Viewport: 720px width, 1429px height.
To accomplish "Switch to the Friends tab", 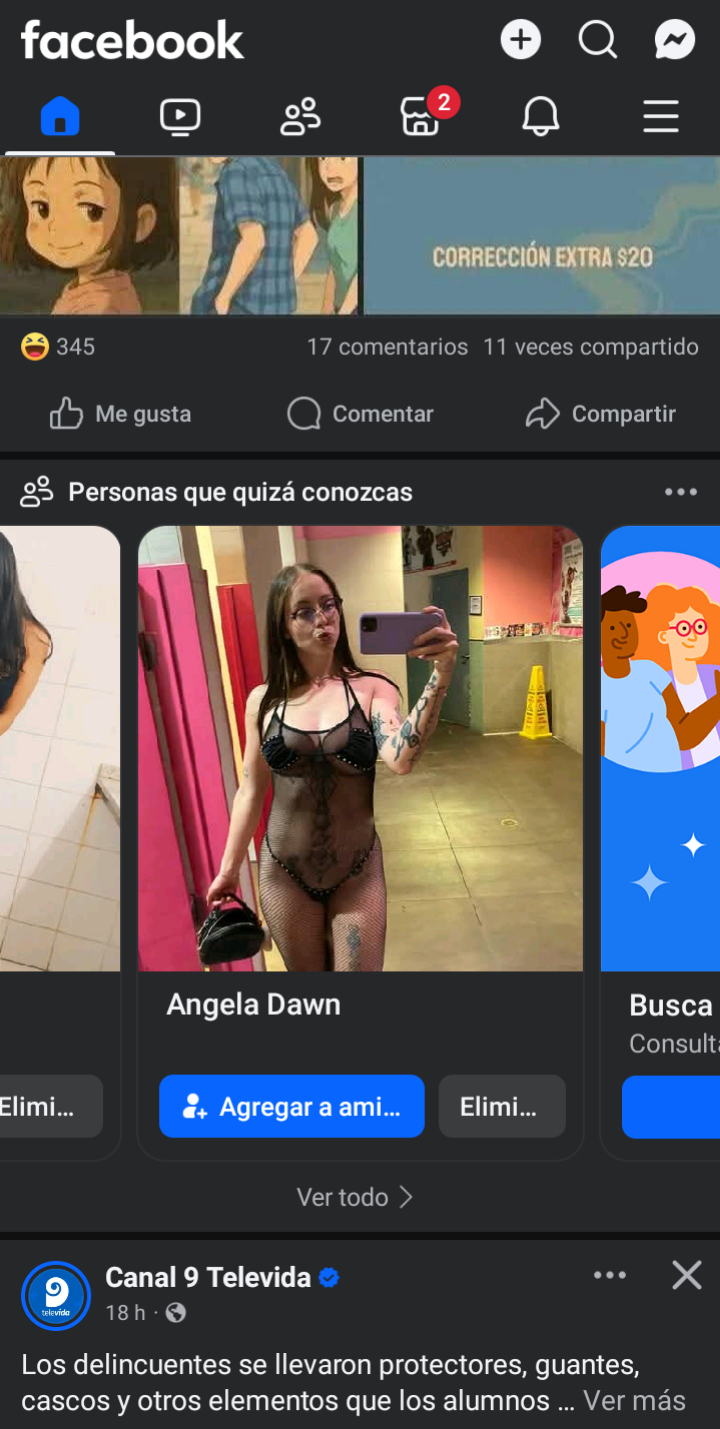I will click(300, 117).
